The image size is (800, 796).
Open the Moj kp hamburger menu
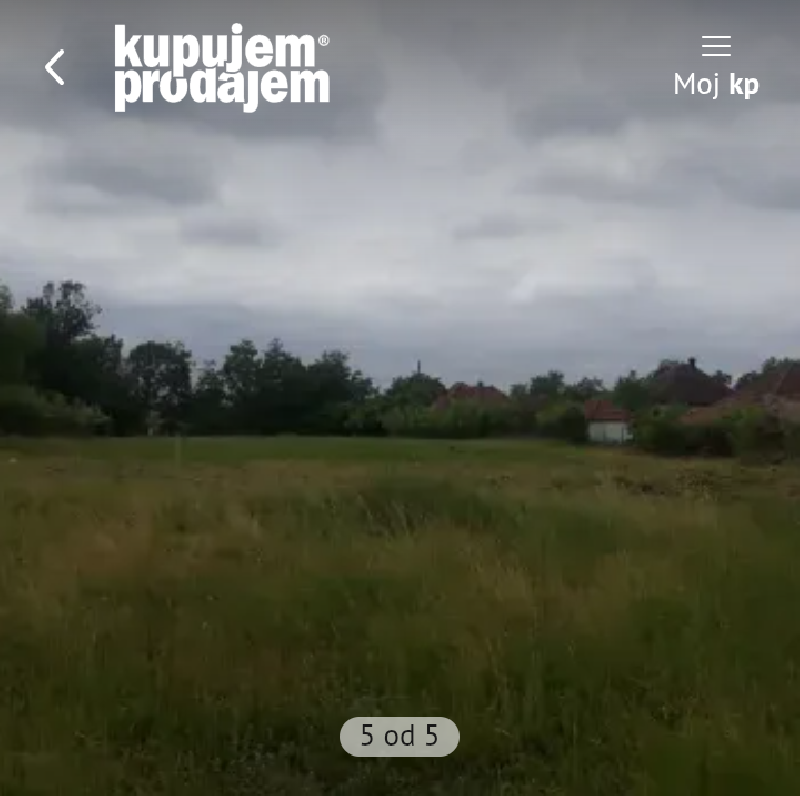716,66
